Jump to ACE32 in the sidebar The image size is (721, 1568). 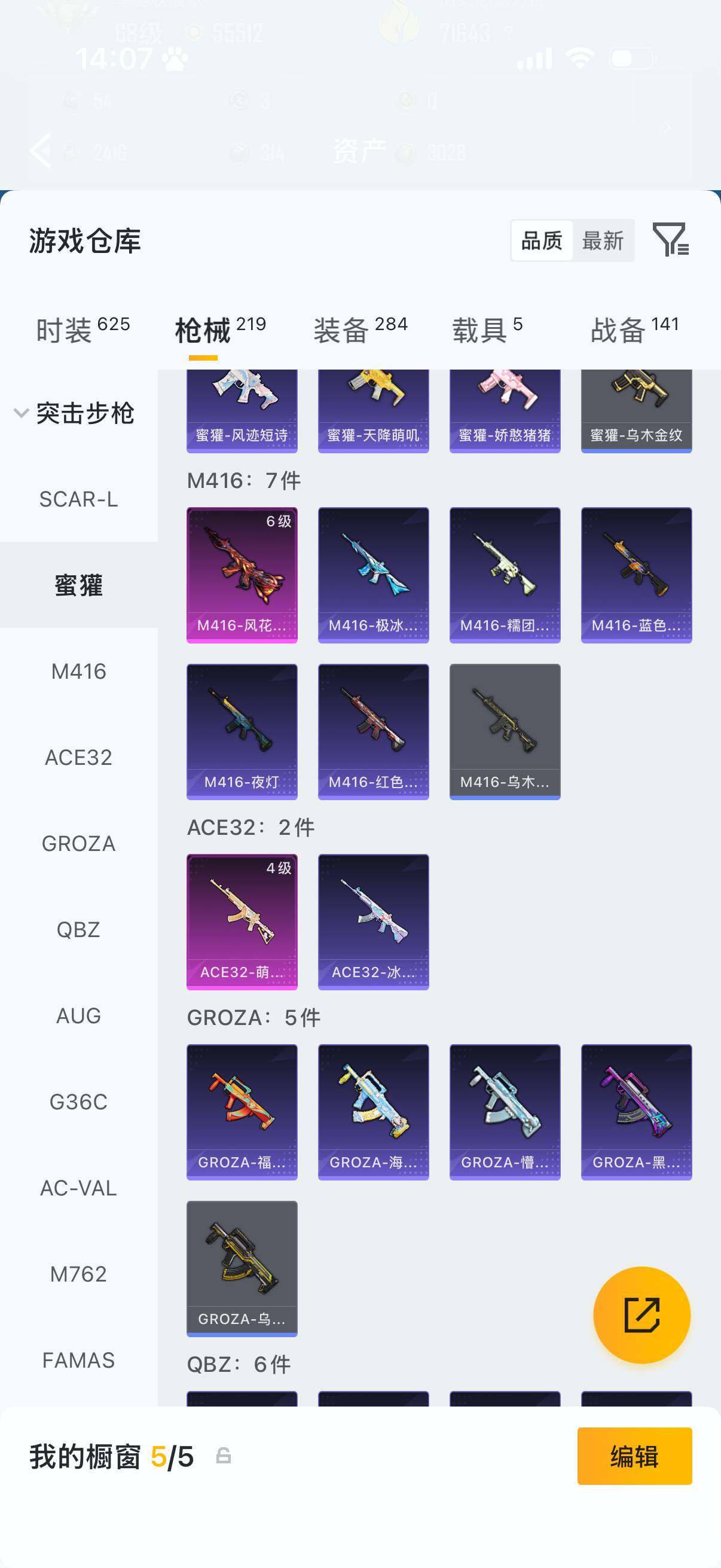coord(78,757)
